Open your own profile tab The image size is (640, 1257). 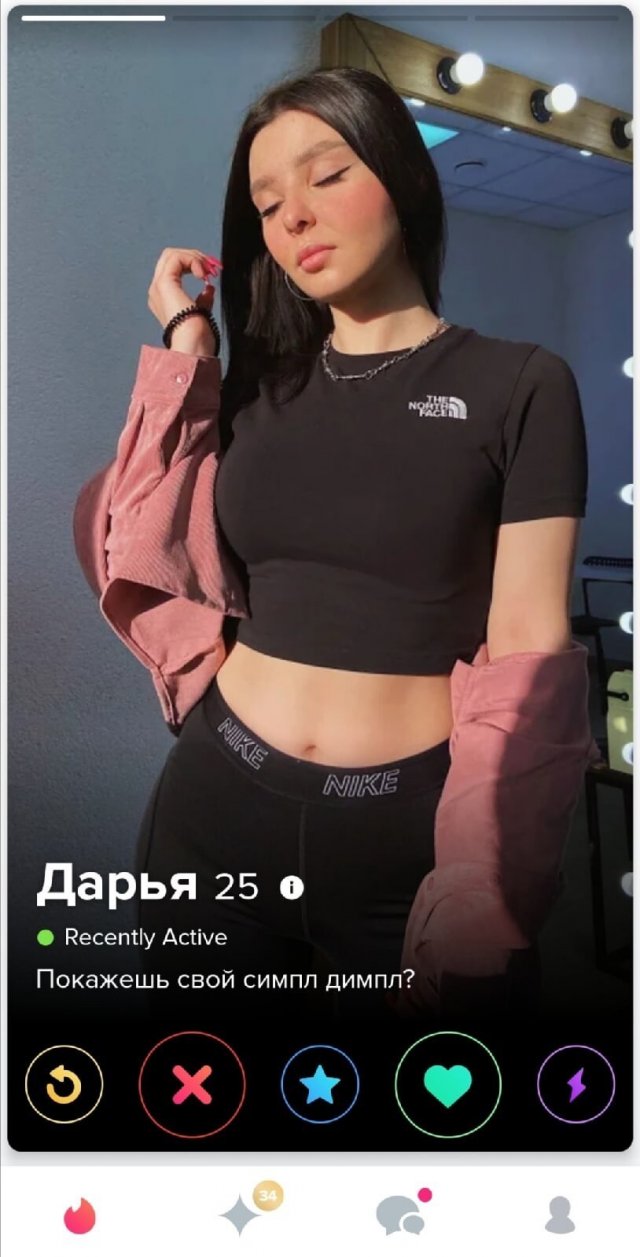coord(560,1215)
